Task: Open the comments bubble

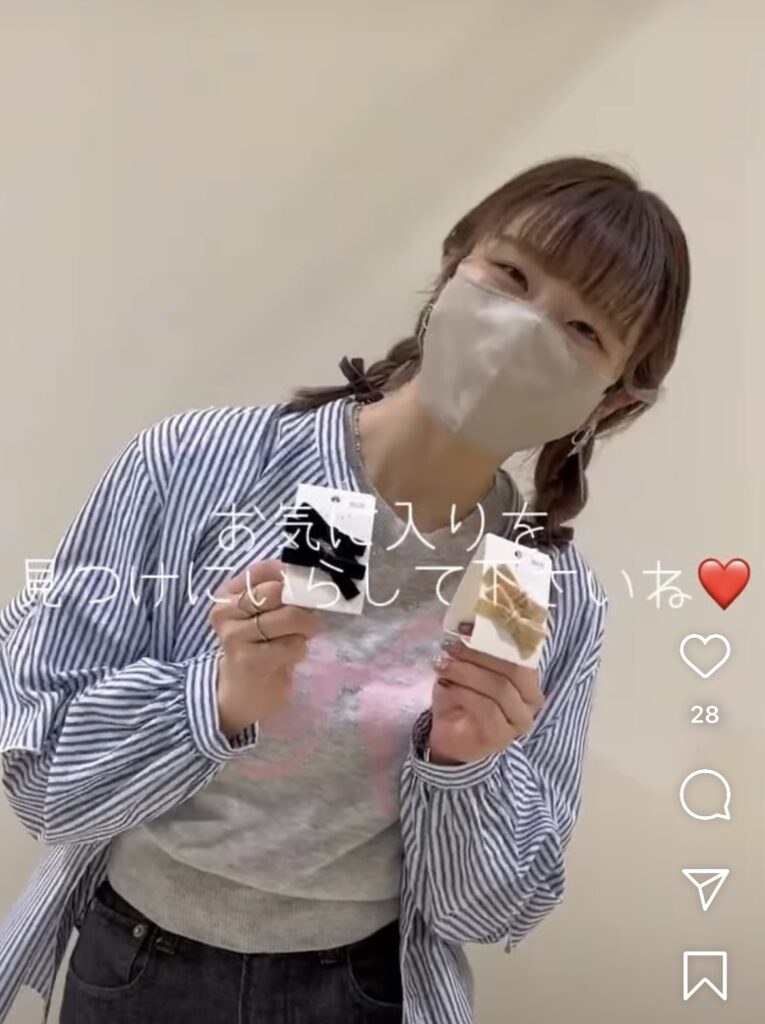Action: pyautogui.click(x=705, y=796)
